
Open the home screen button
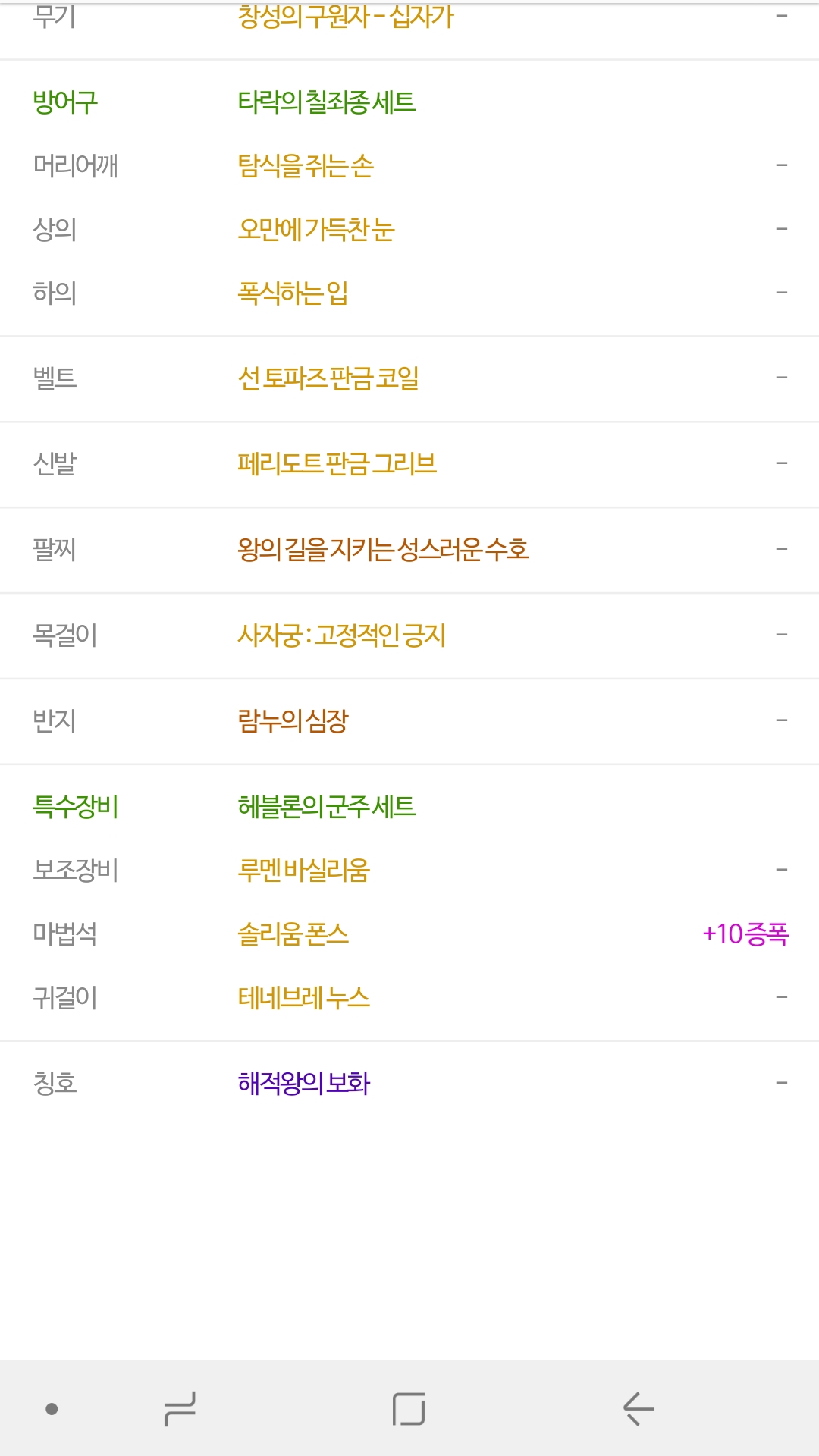[409, 1409]
